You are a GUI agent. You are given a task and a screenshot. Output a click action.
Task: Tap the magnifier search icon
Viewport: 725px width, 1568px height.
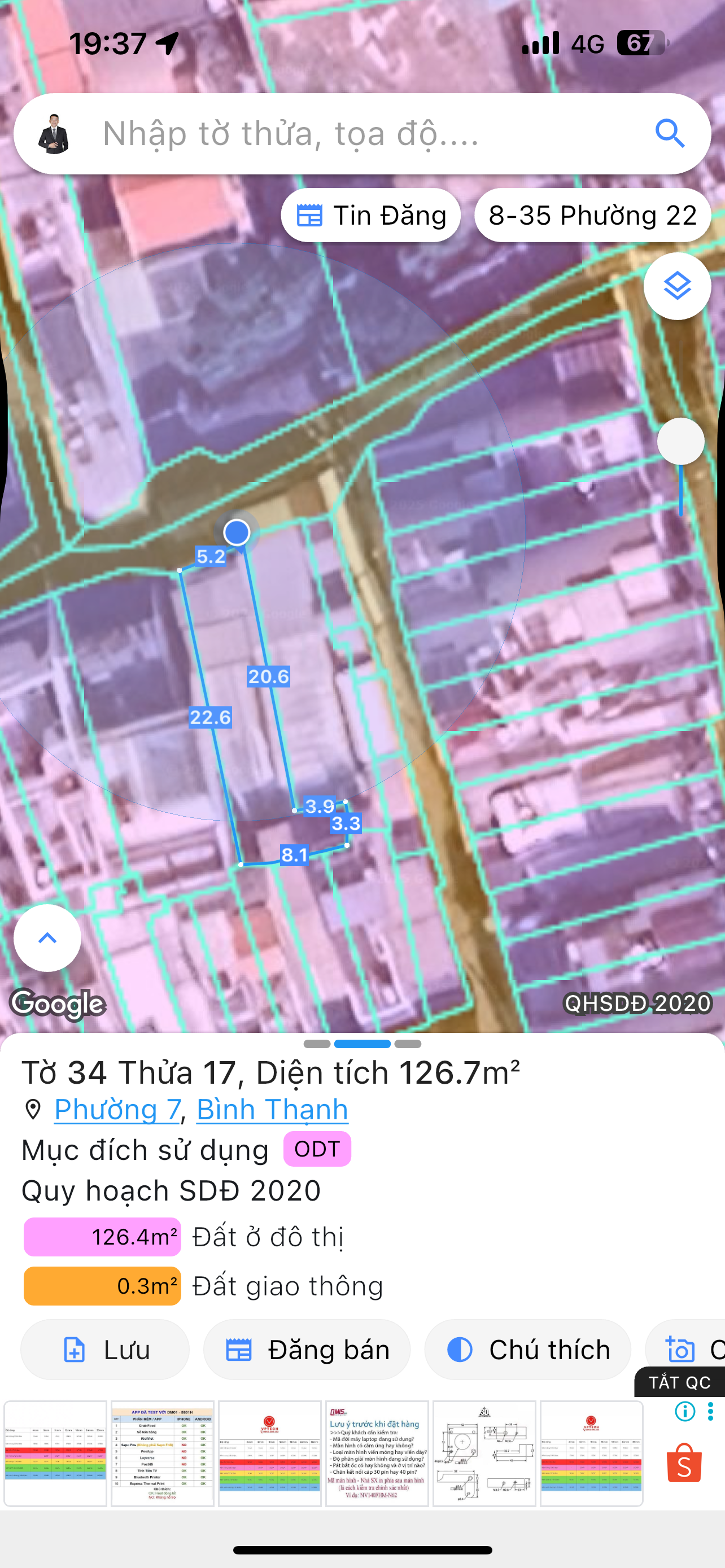coord(670,134)
